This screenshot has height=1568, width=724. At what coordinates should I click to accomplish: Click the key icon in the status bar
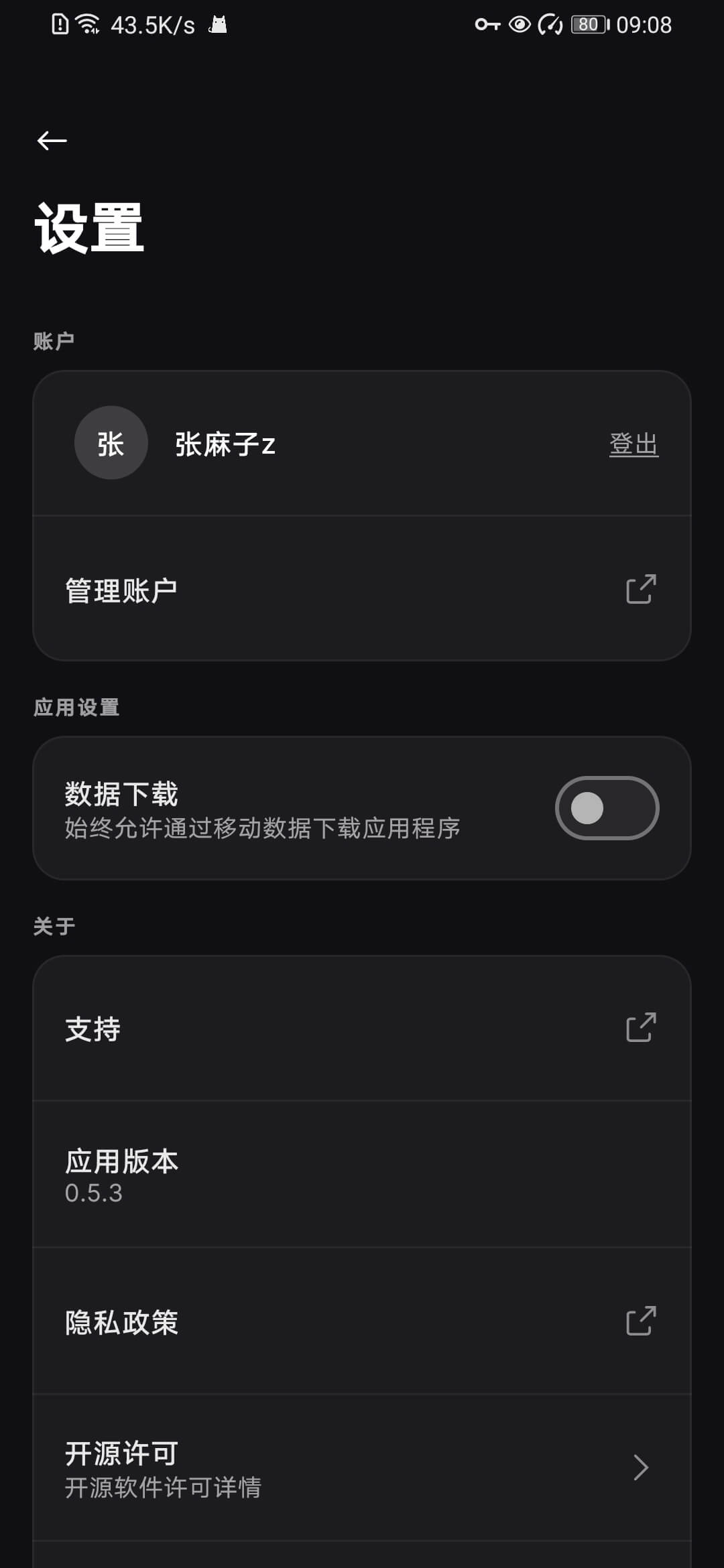tap(486, 24)
